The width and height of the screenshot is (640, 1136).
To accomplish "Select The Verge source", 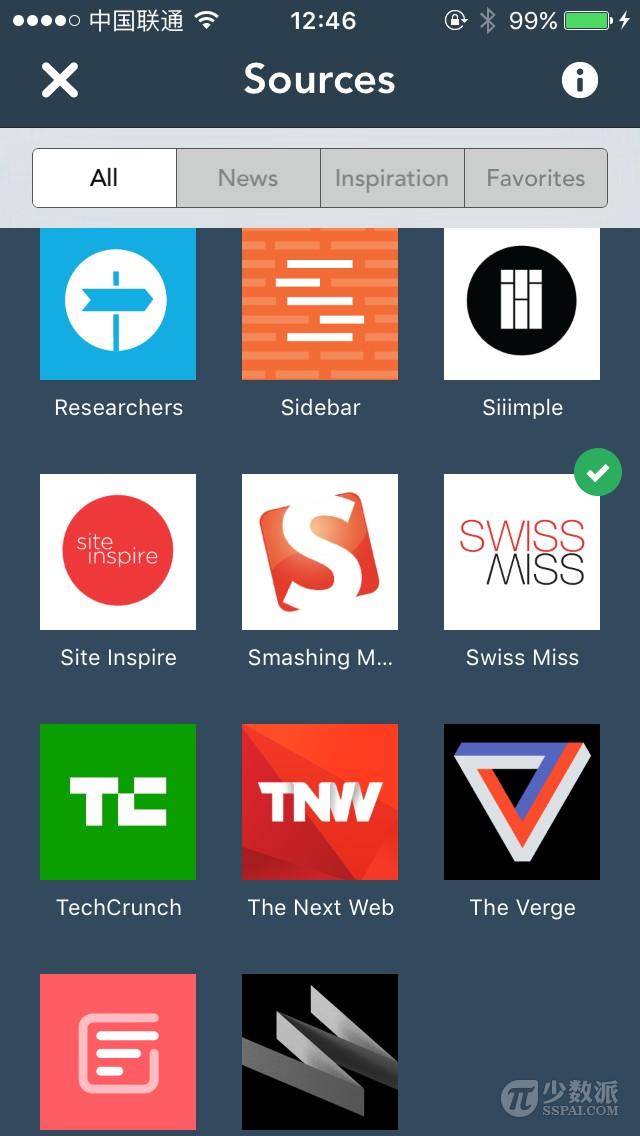I will point(522,802).
